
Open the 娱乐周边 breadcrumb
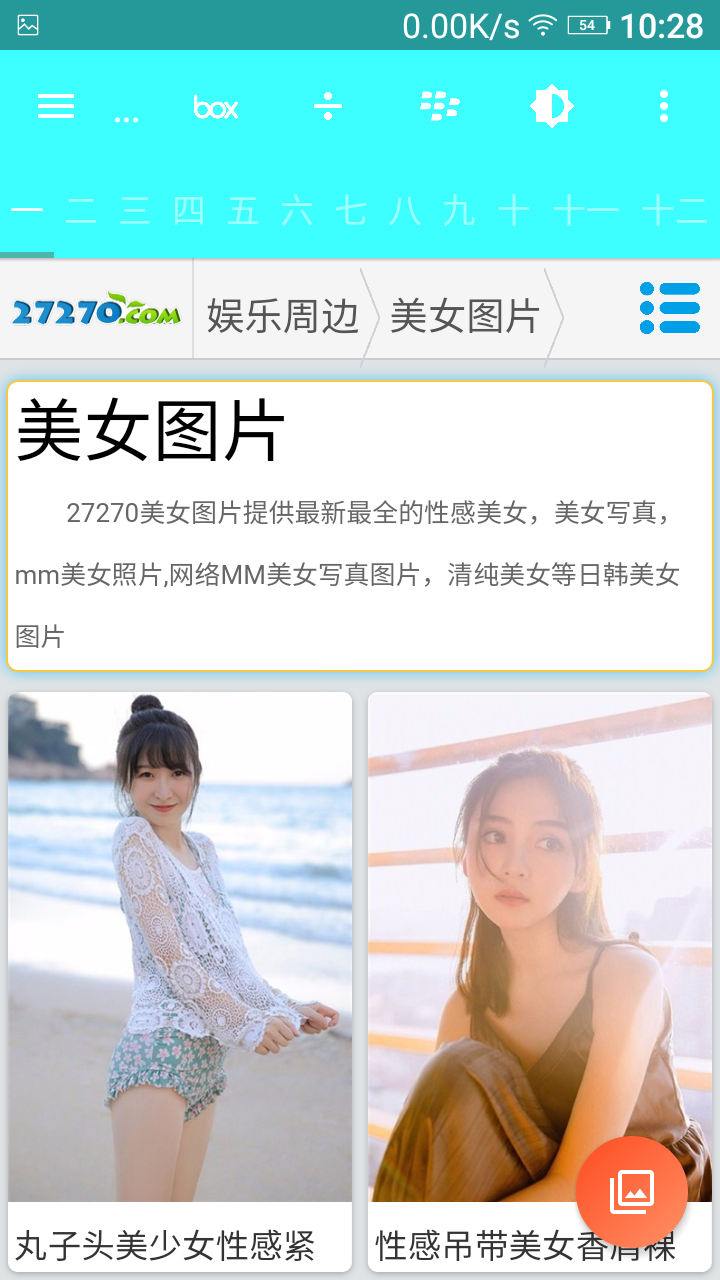pos(282,316)
